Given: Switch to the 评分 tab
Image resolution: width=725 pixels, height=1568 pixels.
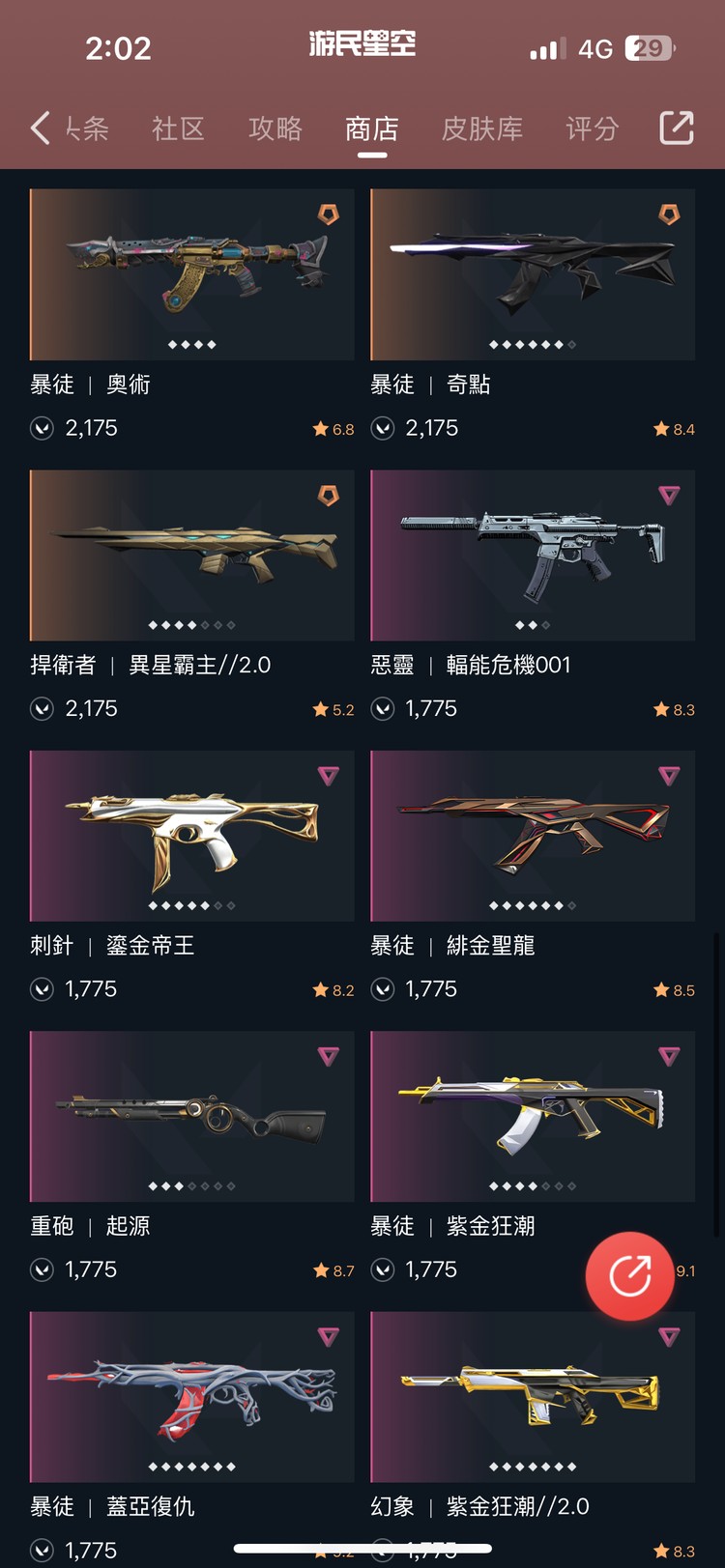Looking at the screenshot, I should coord(592,128).
